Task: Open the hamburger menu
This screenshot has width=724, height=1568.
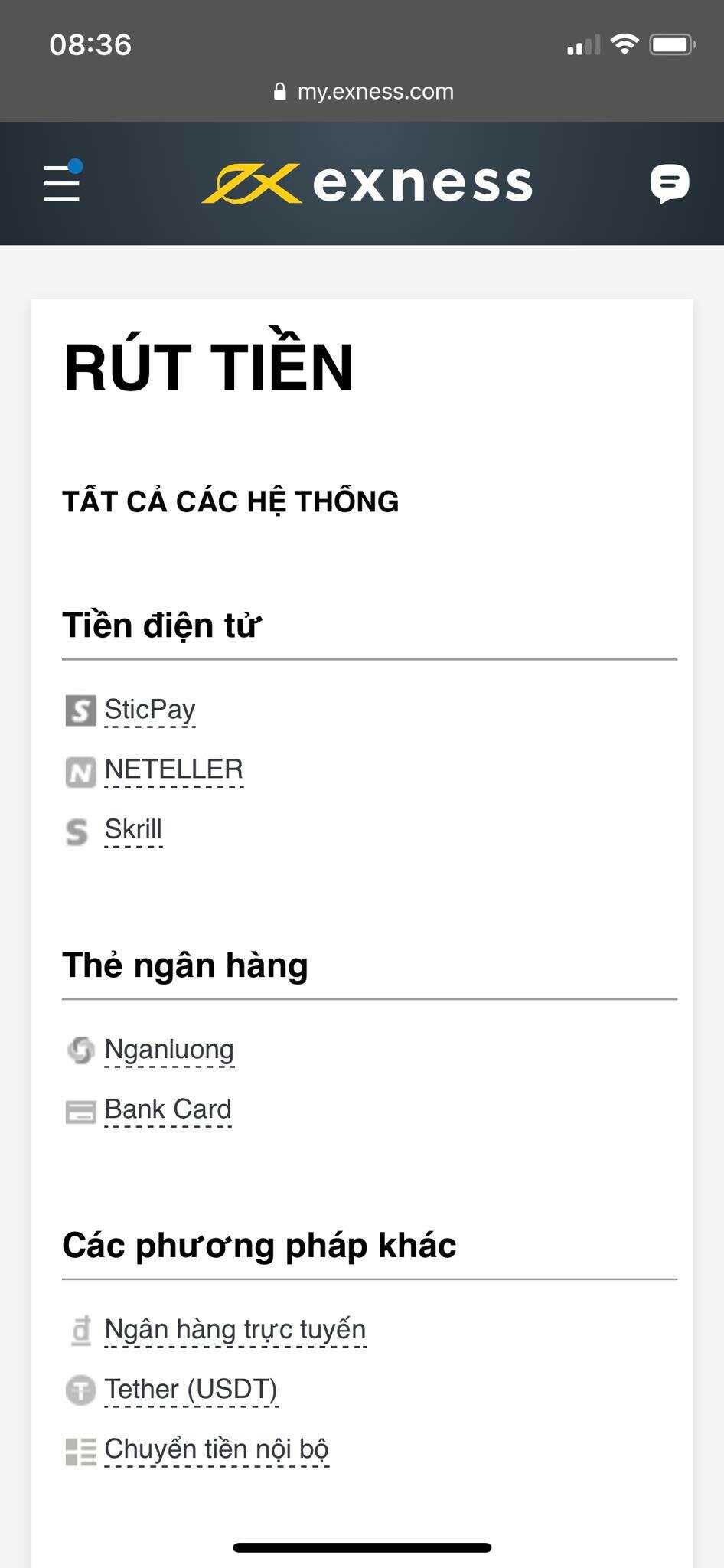Action: pos(62,183)
